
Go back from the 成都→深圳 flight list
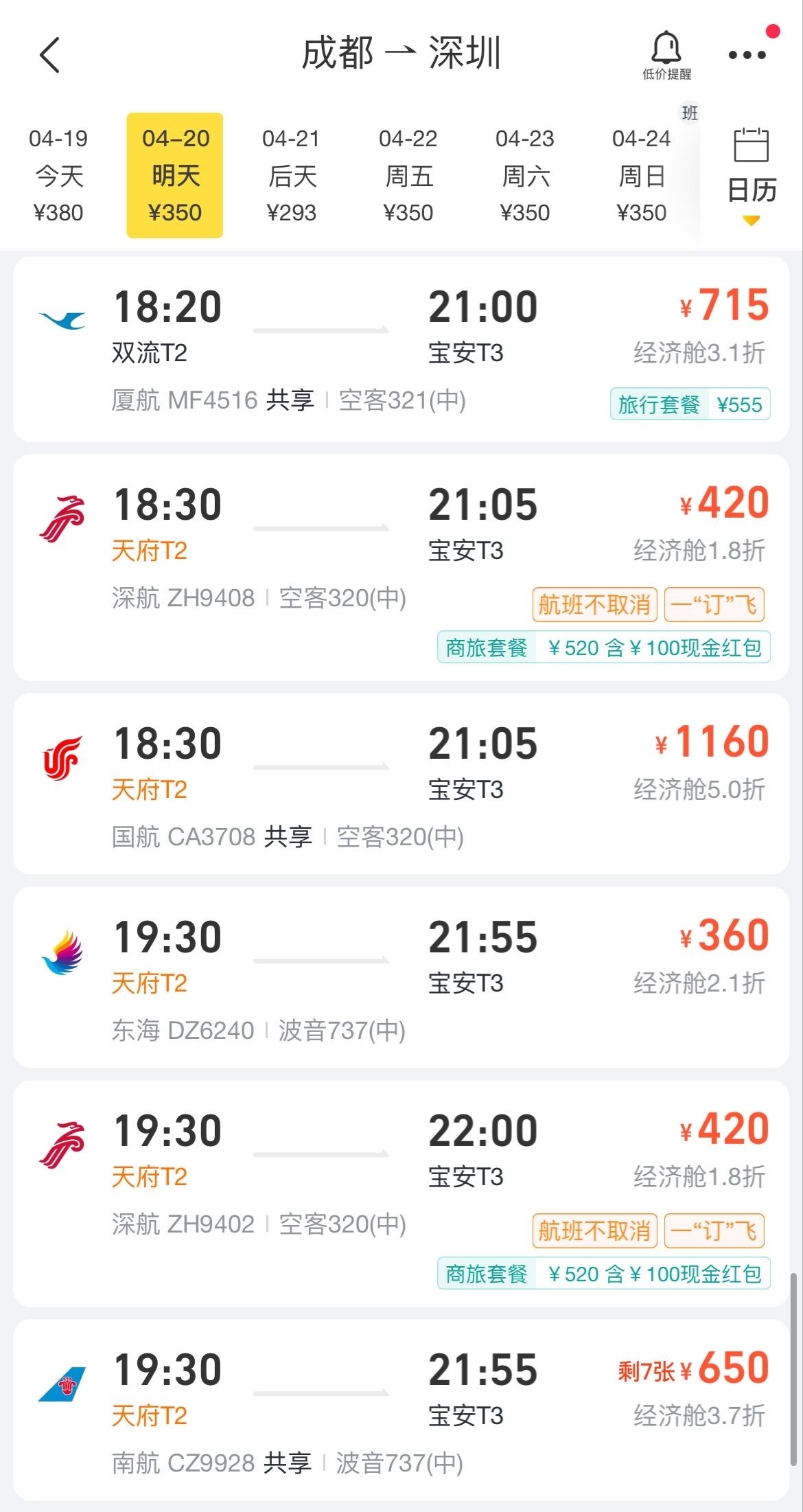point(49,55)
